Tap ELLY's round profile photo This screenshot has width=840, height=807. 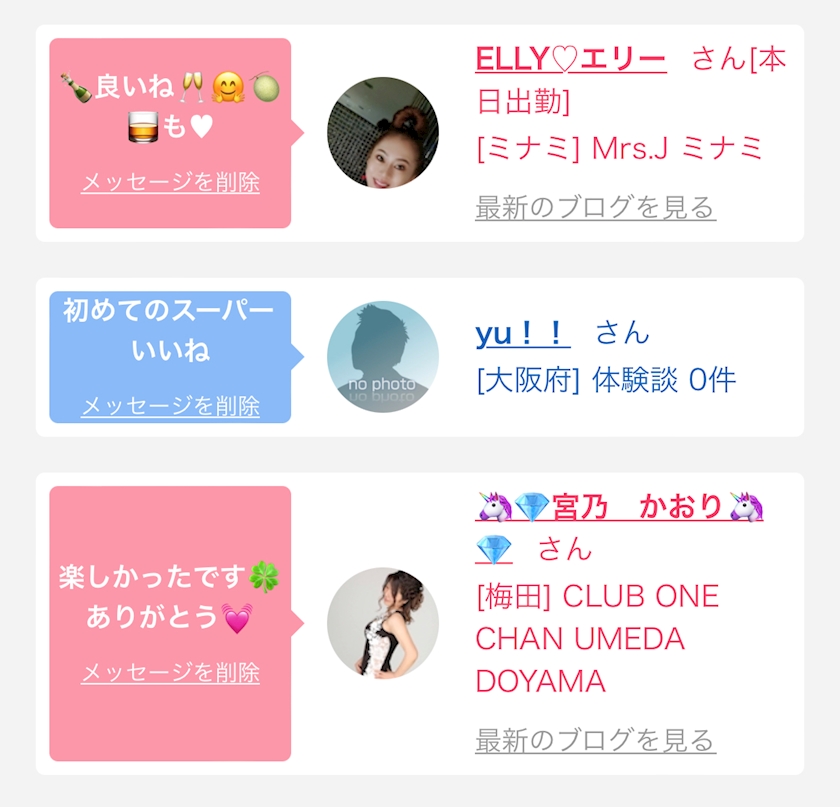tap(383, 133)
